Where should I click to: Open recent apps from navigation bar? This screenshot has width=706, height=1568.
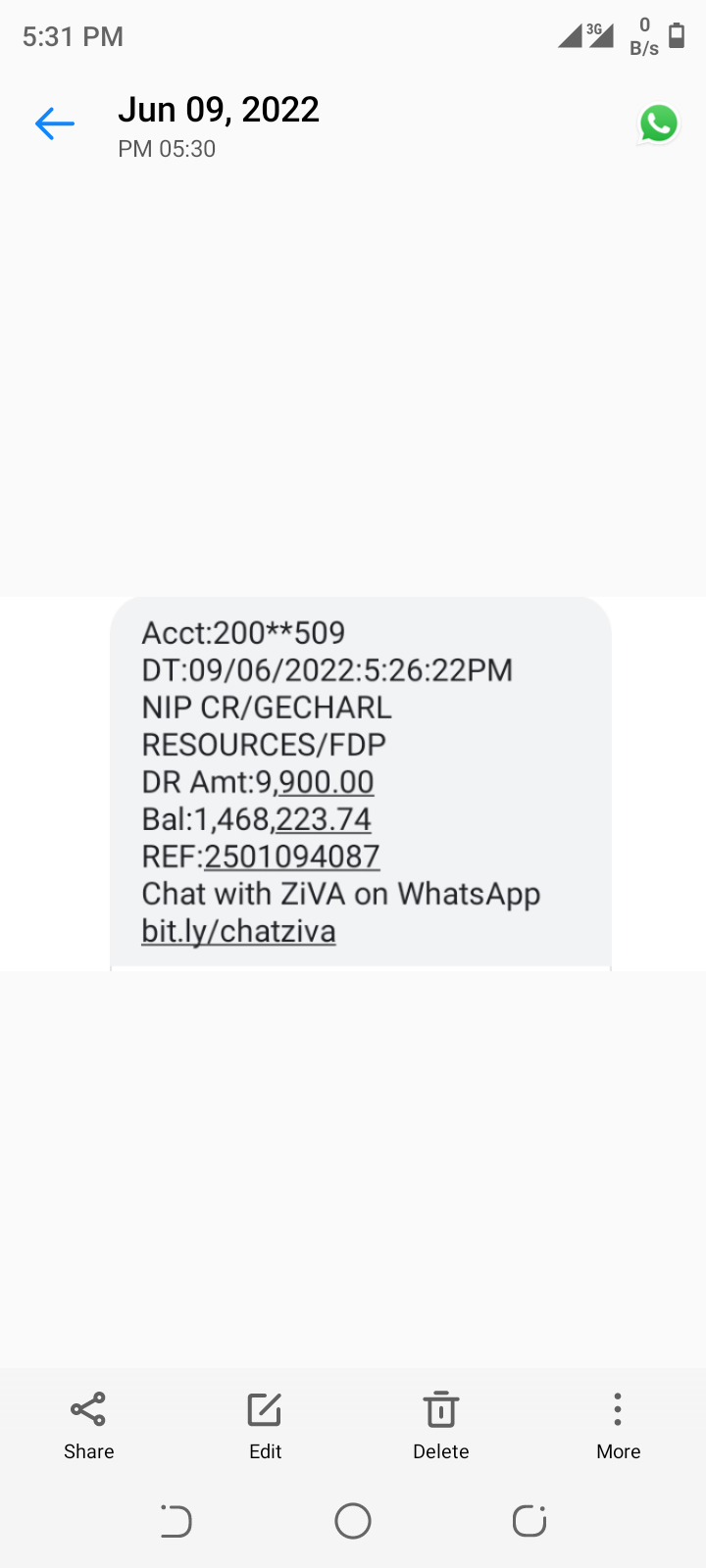(x=176, y=1521)
